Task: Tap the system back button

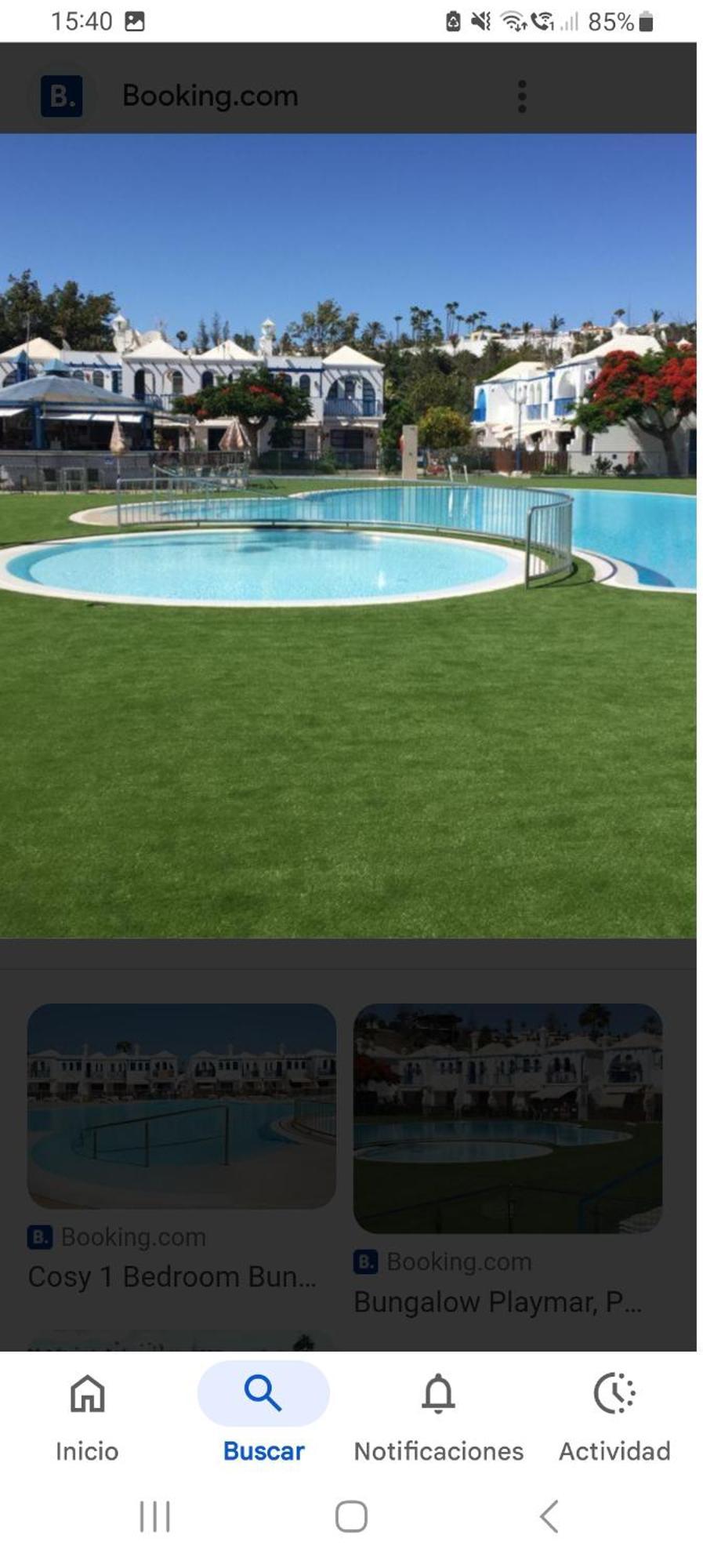Action: point(549,1516)
